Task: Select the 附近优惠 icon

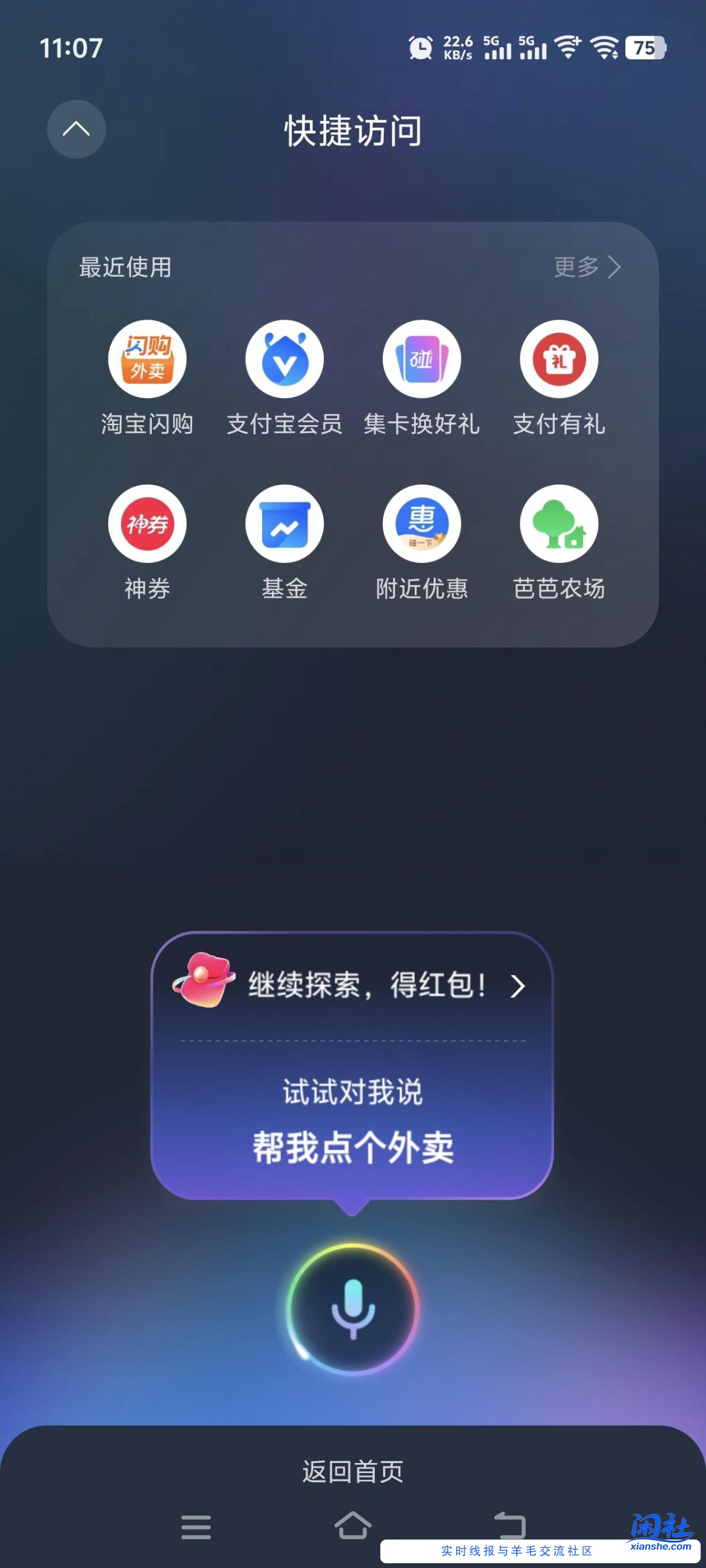Action: click(x=422, y=524)
